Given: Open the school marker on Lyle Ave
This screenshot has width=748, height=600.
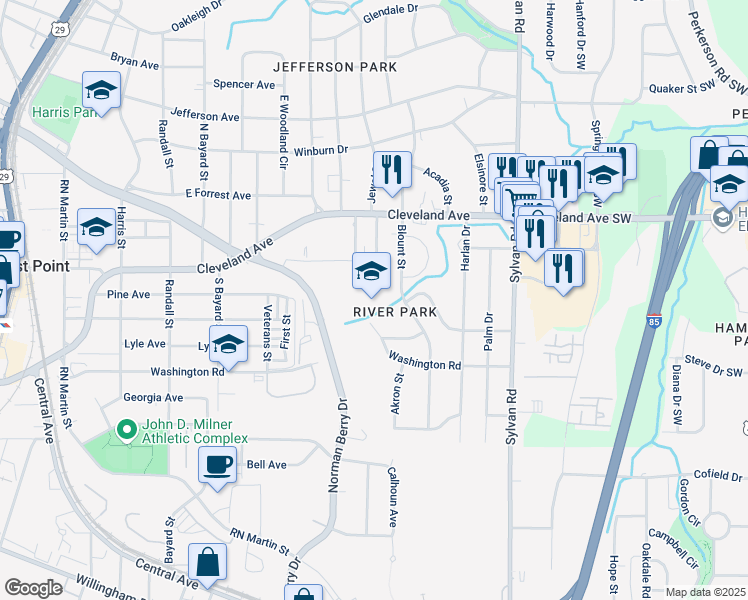Looking at the screenshot, I should pos(228,345).
